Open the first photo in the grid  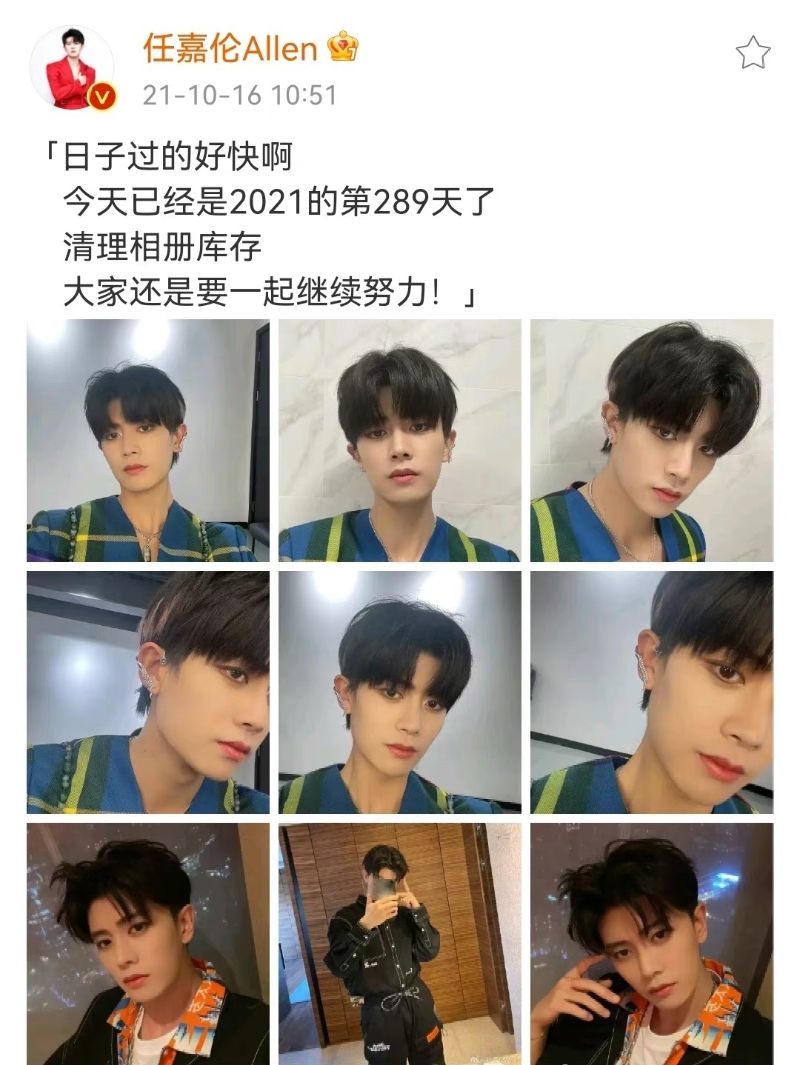[148, 440]
